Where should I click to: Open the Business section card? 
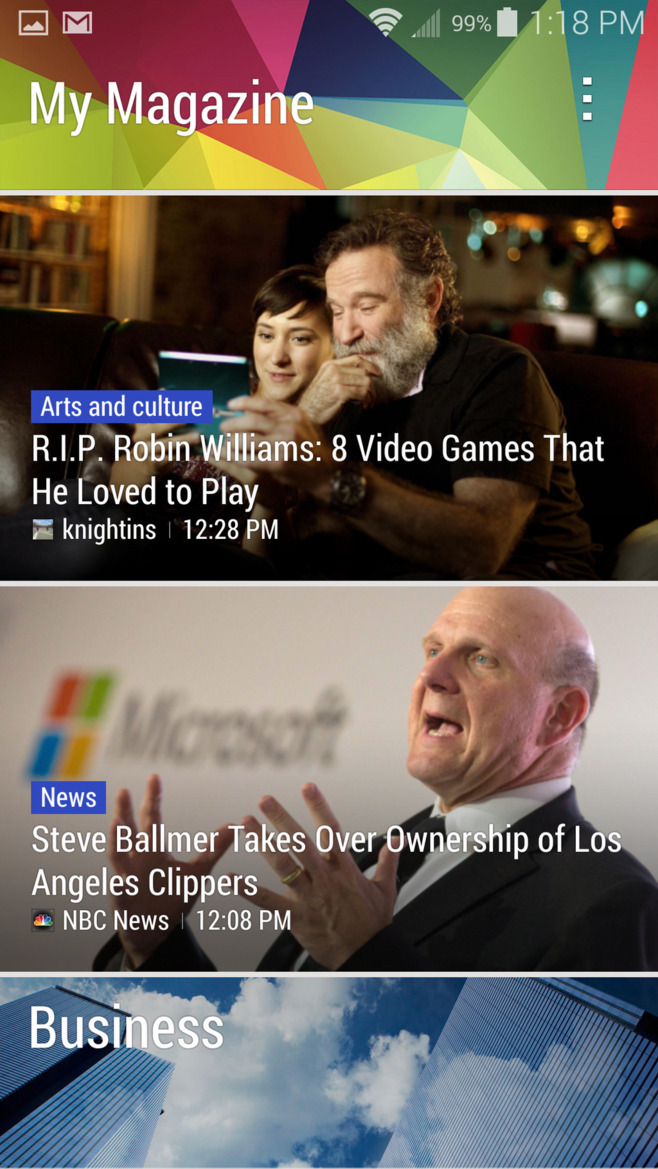tap(328, 1072)
